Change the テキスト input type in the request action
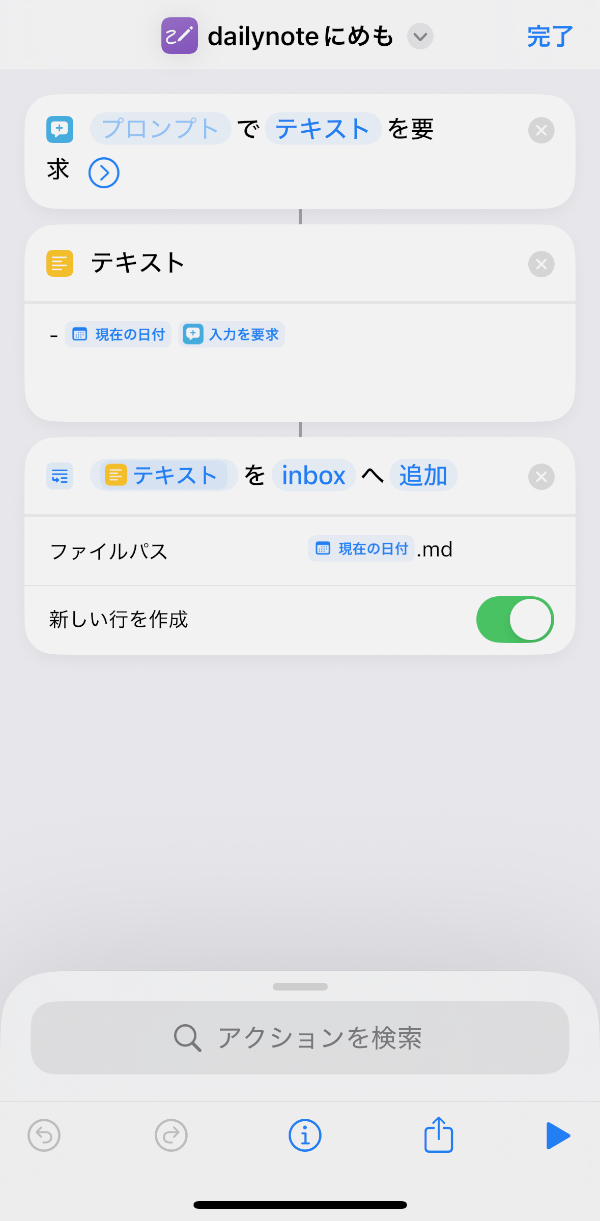This screenshot has width=600, height=1221. click(x=322, y=129)
